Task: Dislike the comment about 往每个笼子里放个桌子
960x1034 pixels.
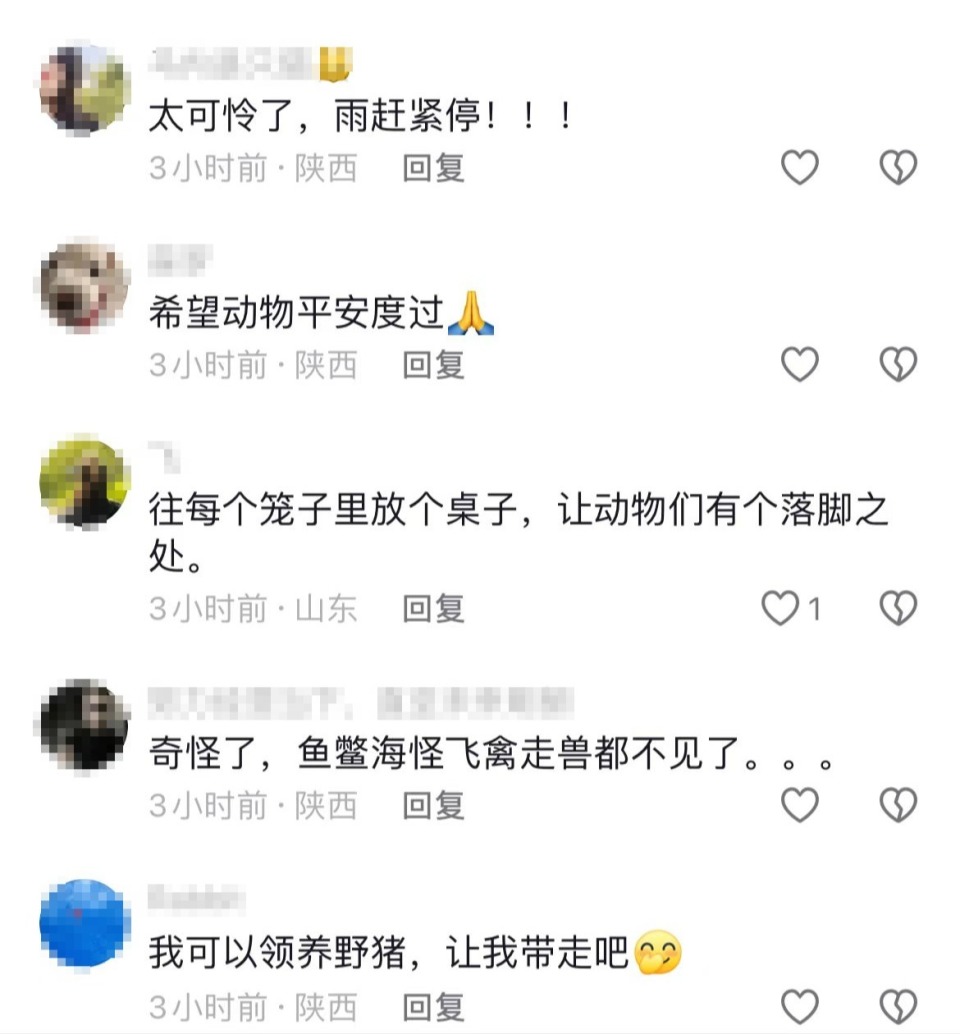Action: (897, 607)
